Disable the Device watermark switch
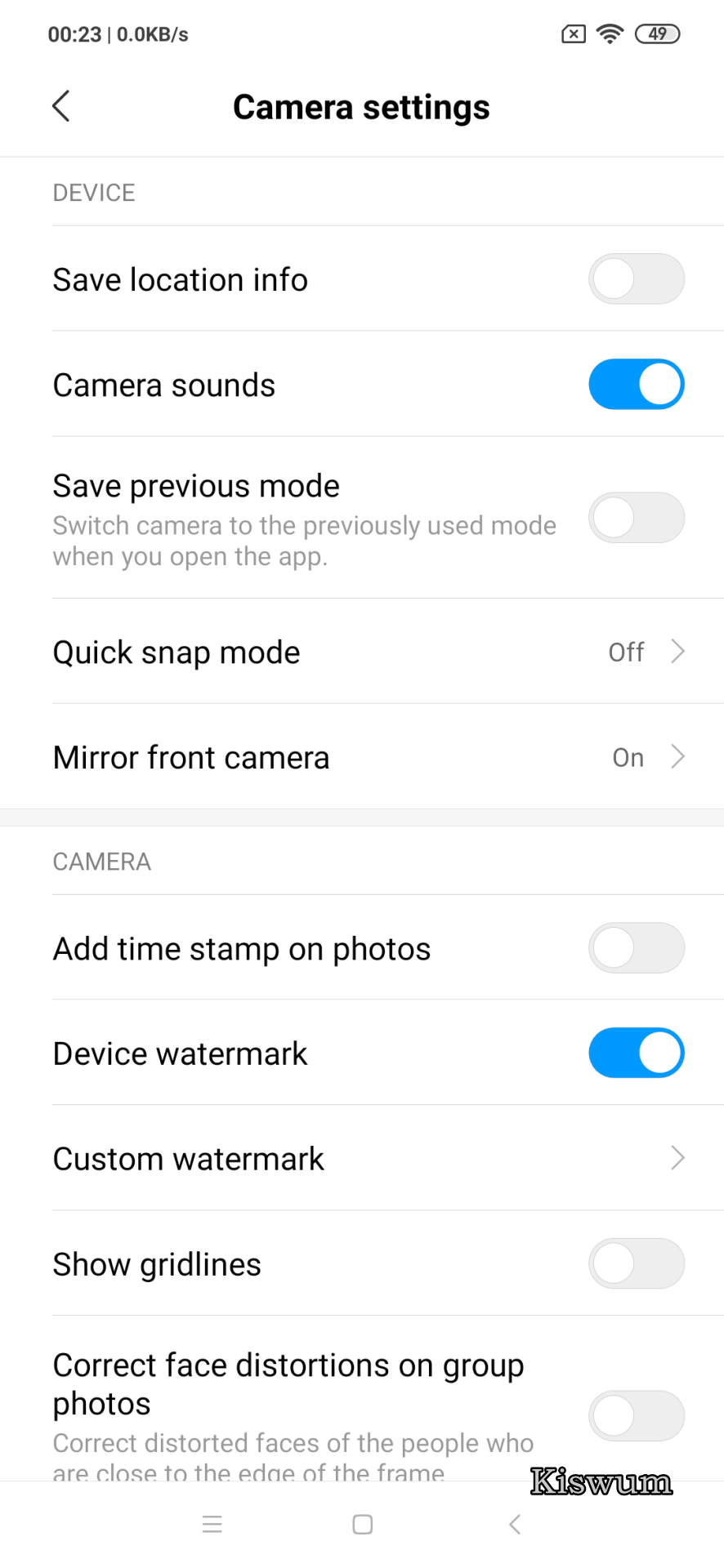Image resolution: width=724 pixels, height=1568 pixels. pos(636,1053)
